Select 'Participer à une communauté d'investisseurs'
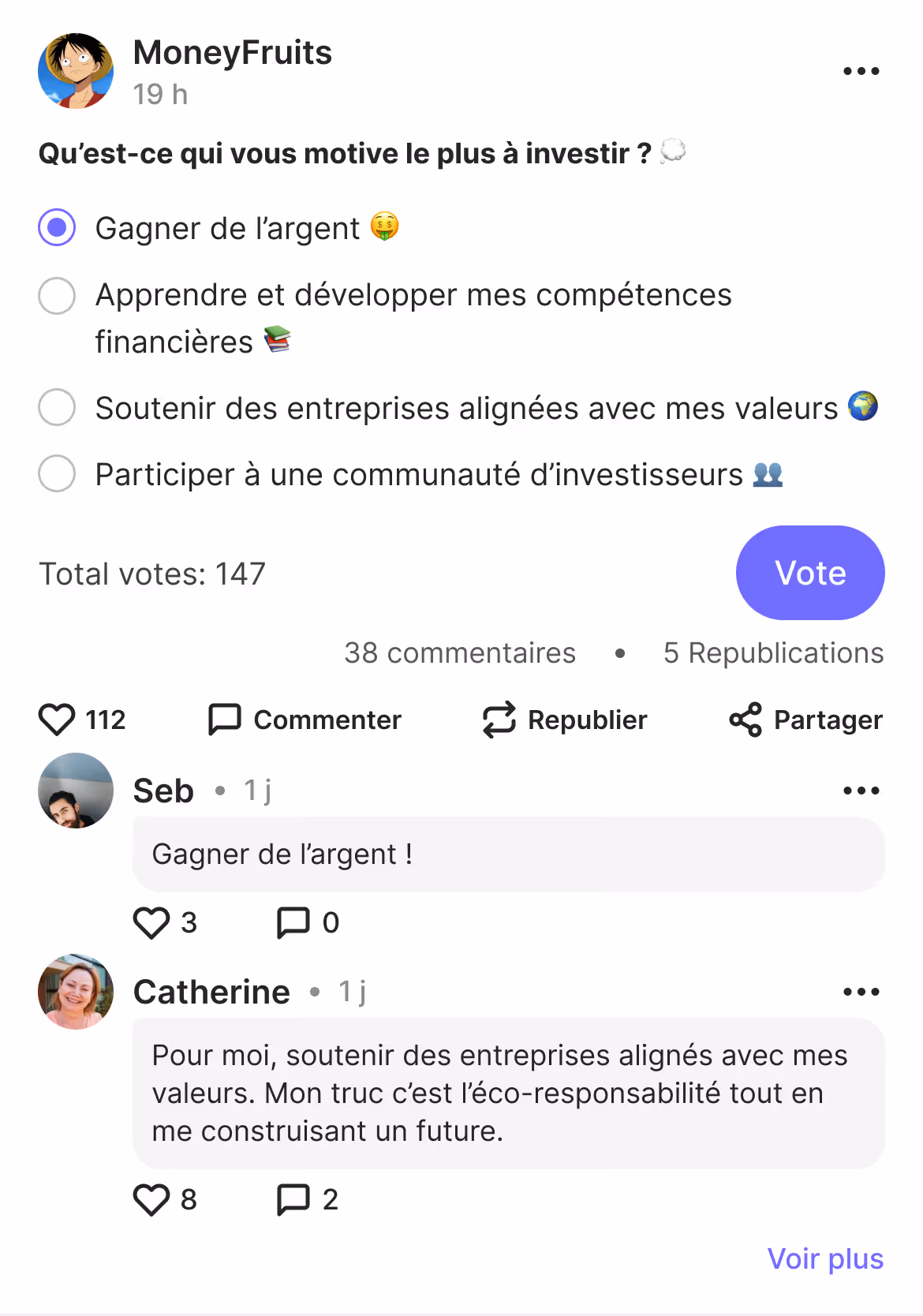 point(56,474)
